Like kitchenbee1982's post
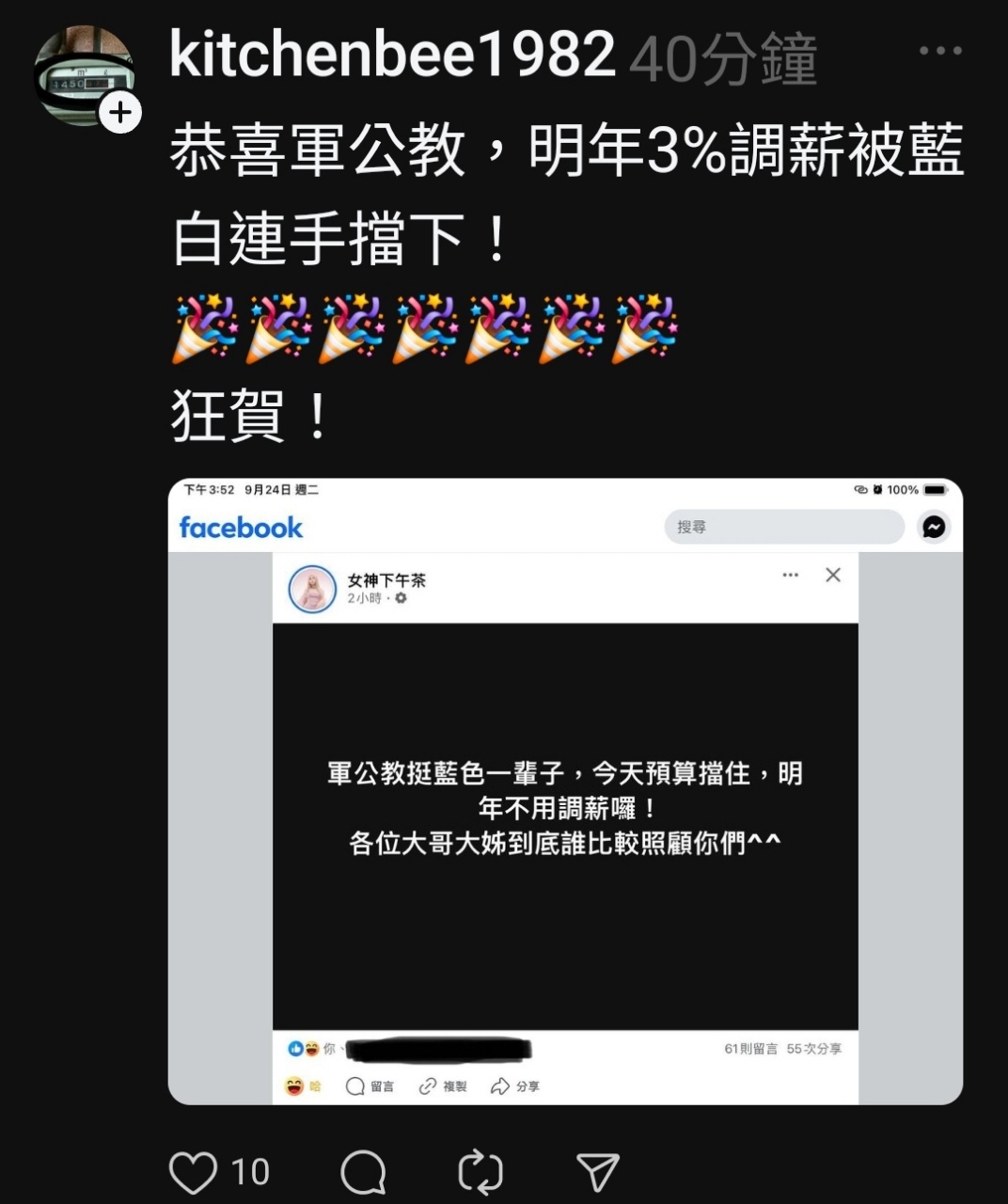Screen dimensions: 1008x1204 (193, 1172)
